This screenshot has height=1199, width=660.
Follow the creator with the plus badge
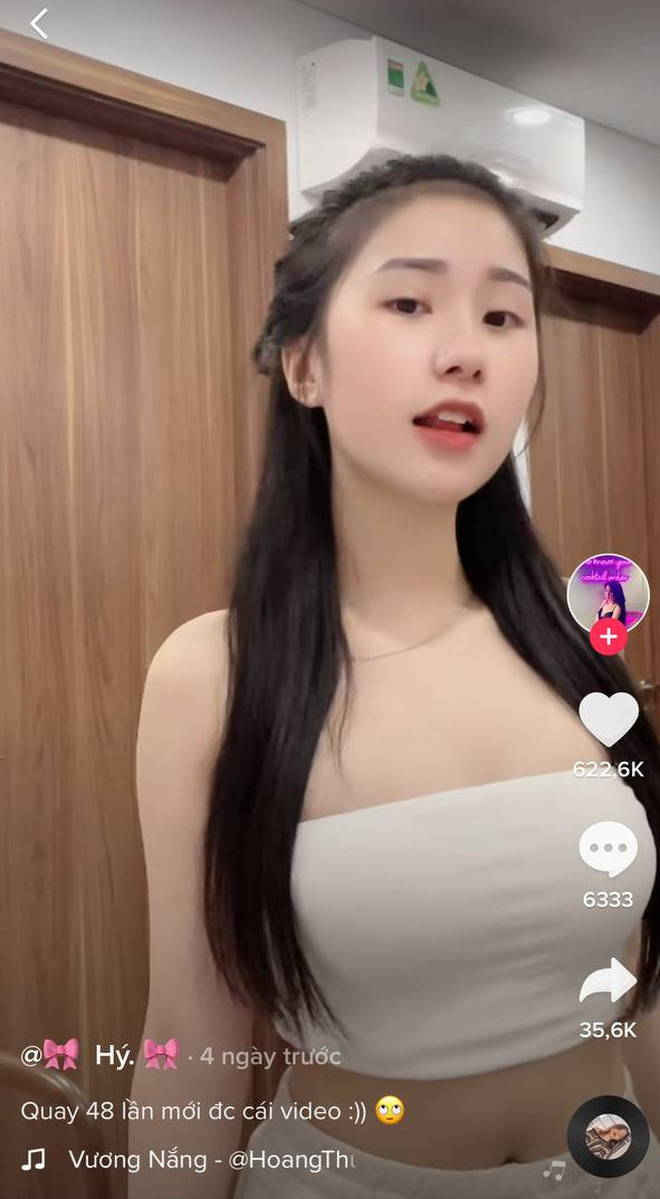click(608, 636)
